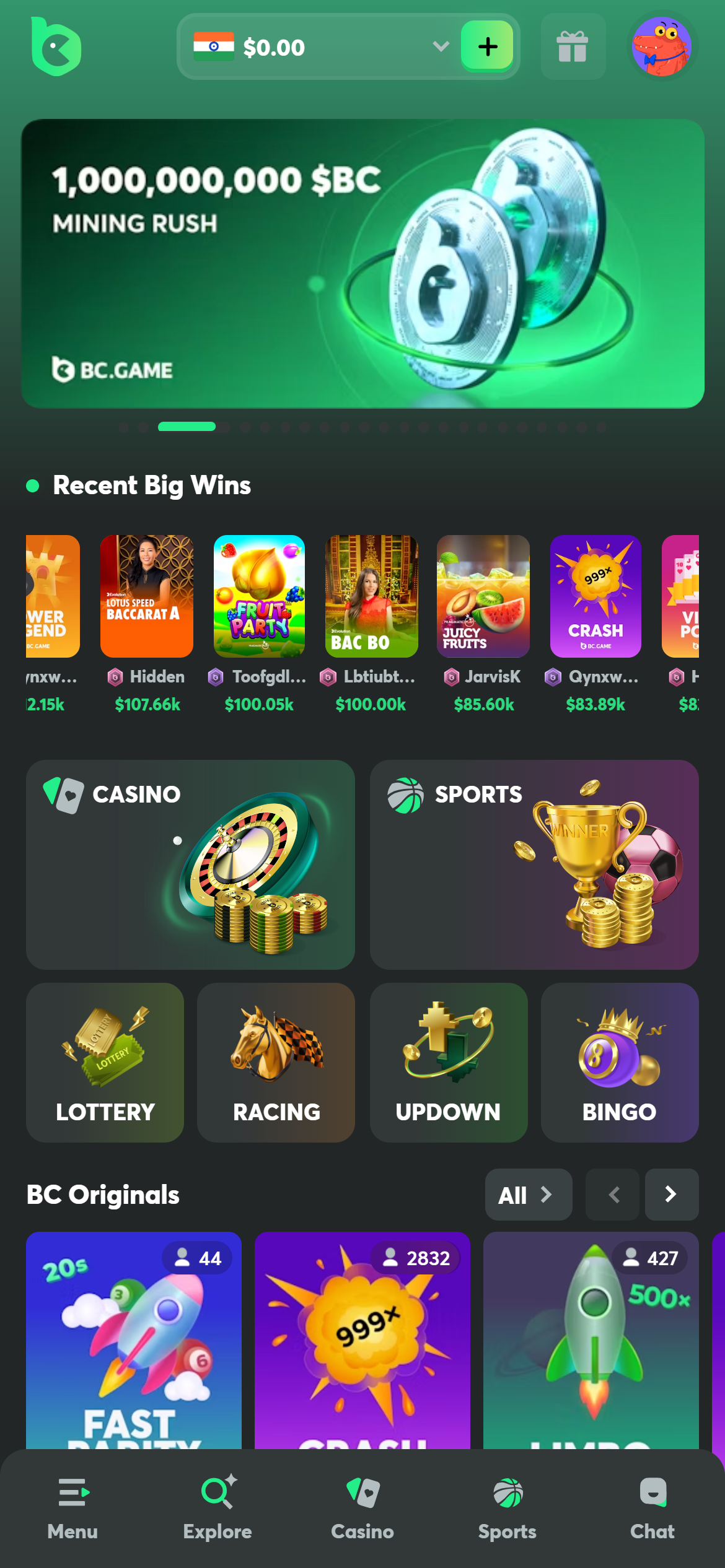Open the SPORTS category card
Screen dimensions: 725x1568
(x=534, y=865)
